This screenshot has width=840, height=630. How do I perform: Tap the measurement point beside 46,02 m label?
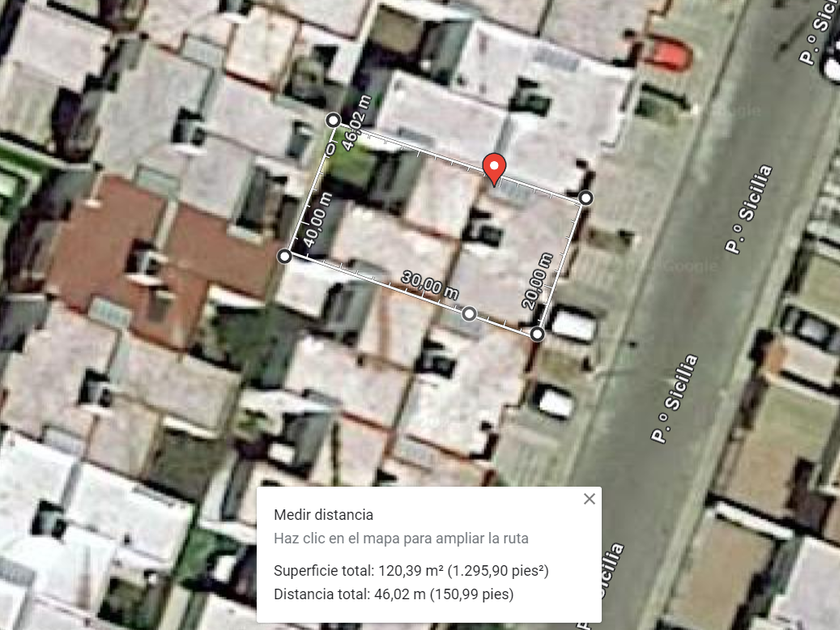coord(334,121)
